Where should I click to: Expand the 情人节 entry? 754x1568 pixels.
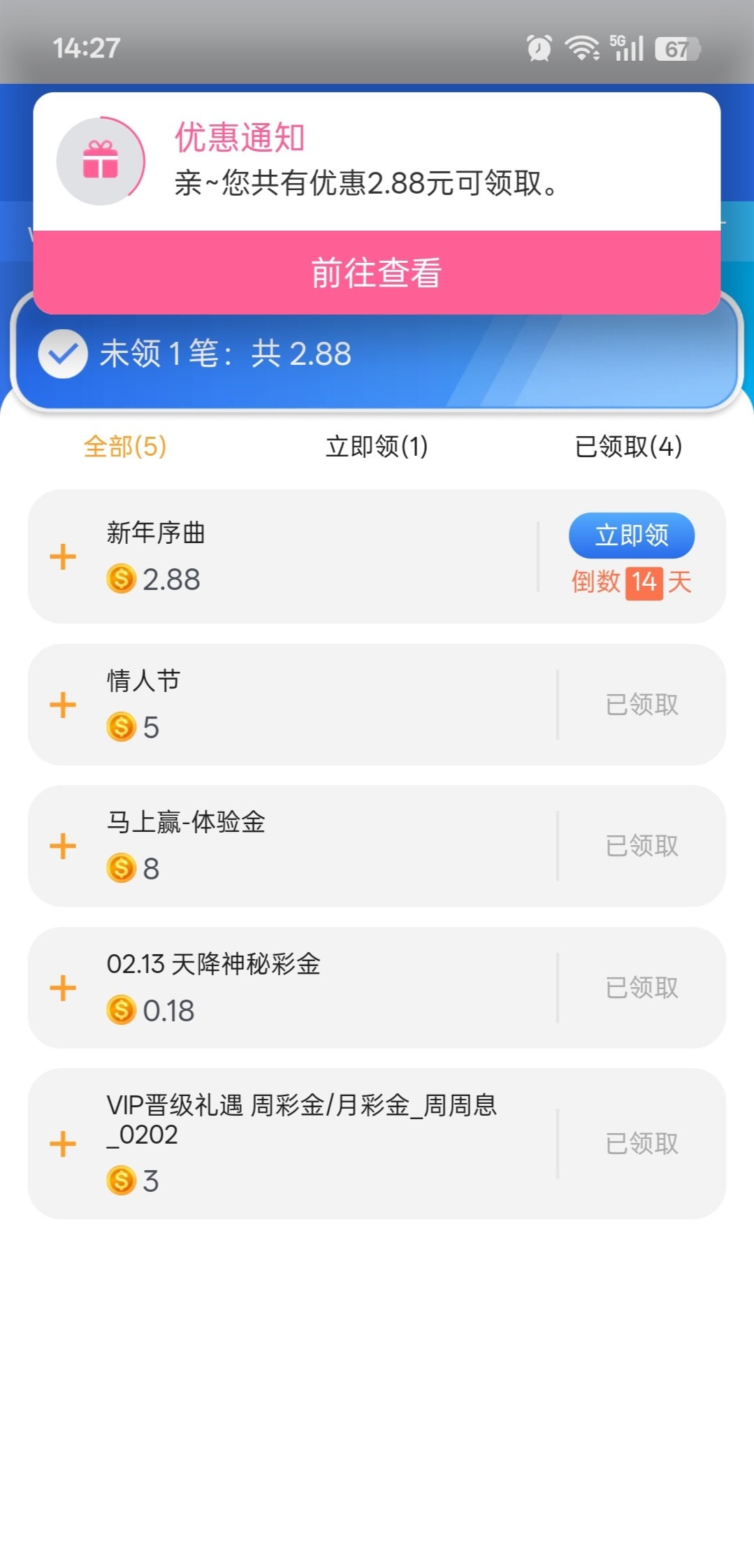[63, 705]
